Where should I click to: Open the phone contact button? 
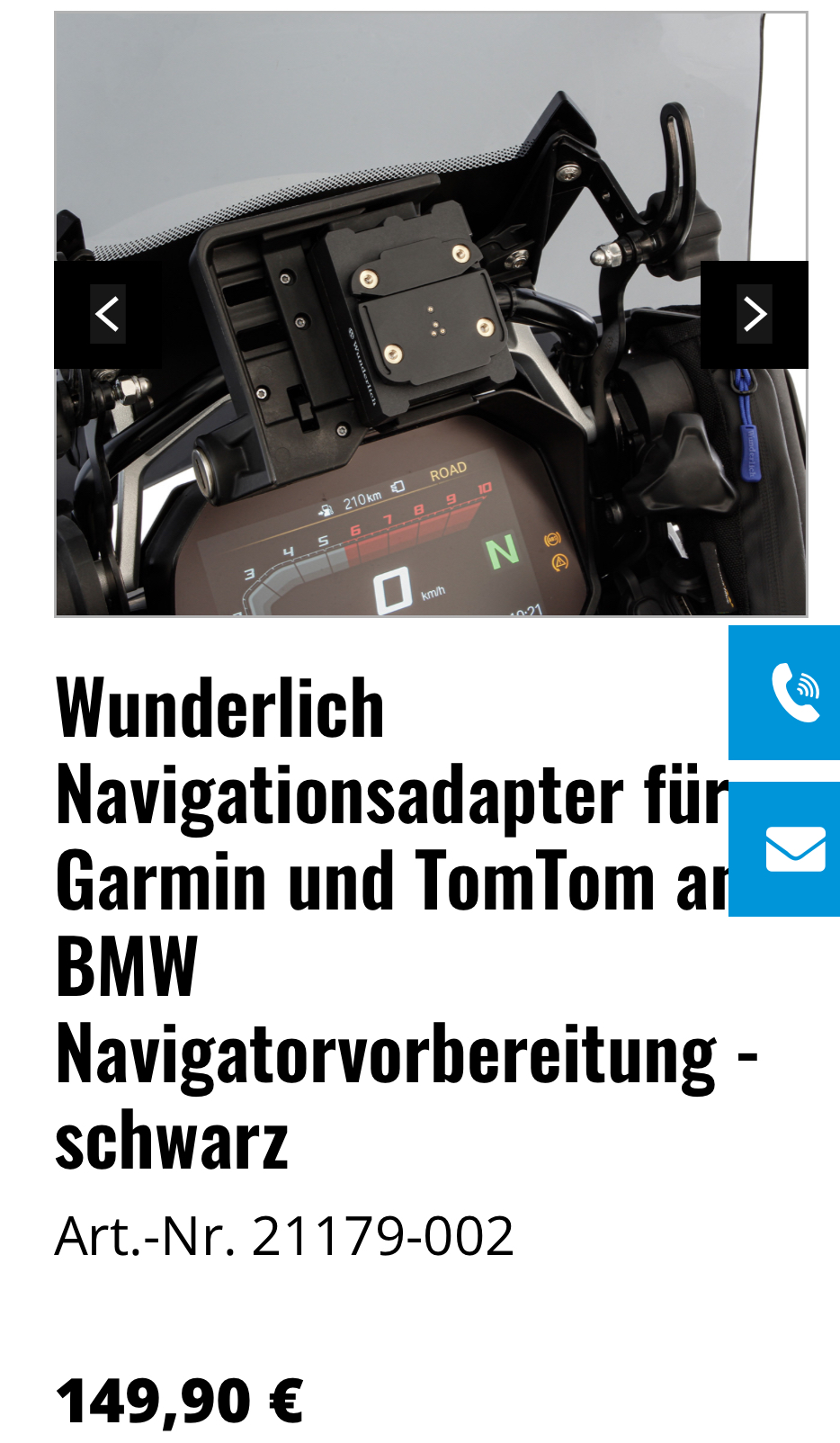[x=784, y=693]
